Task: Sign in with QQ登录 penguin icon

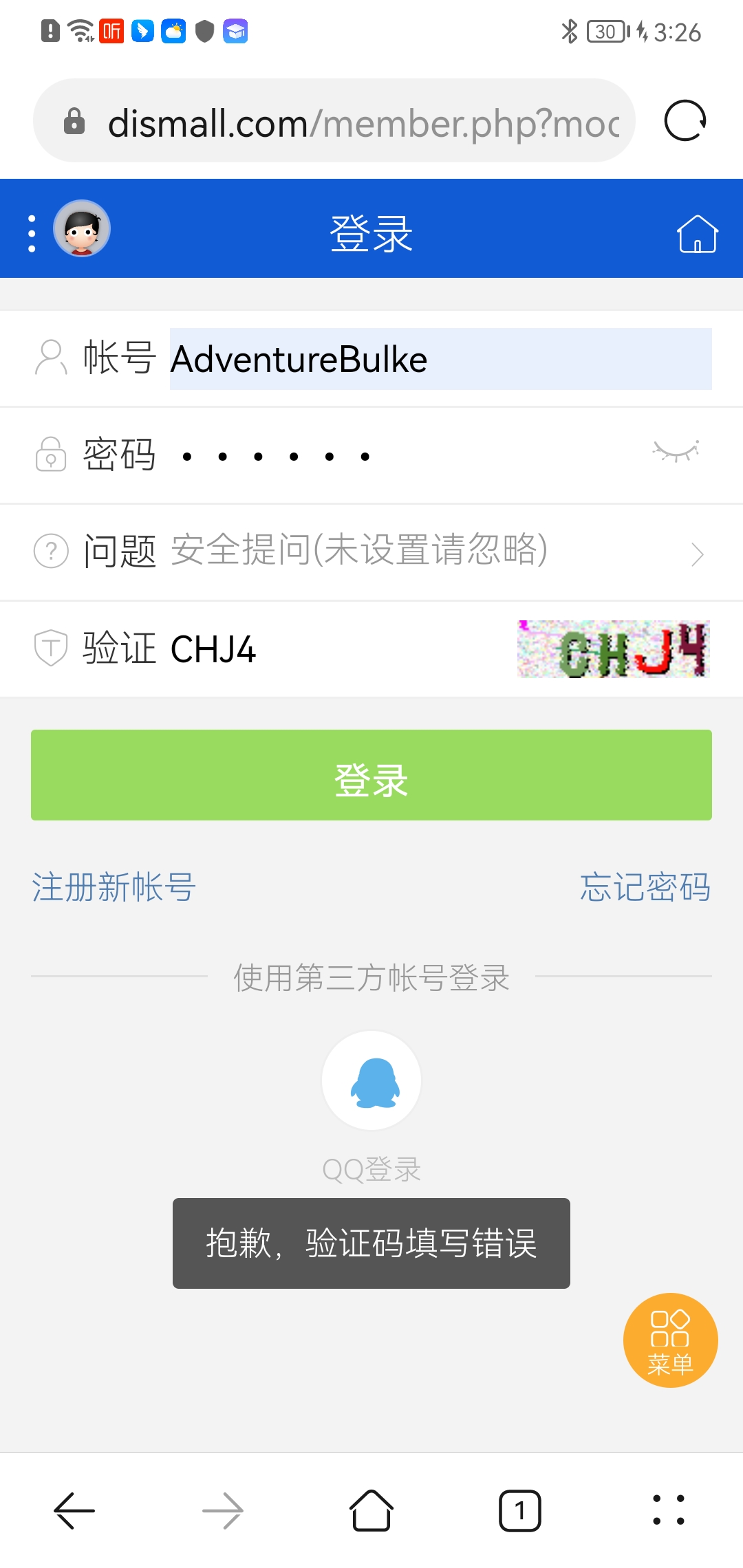Action: tap(371, 1080)
